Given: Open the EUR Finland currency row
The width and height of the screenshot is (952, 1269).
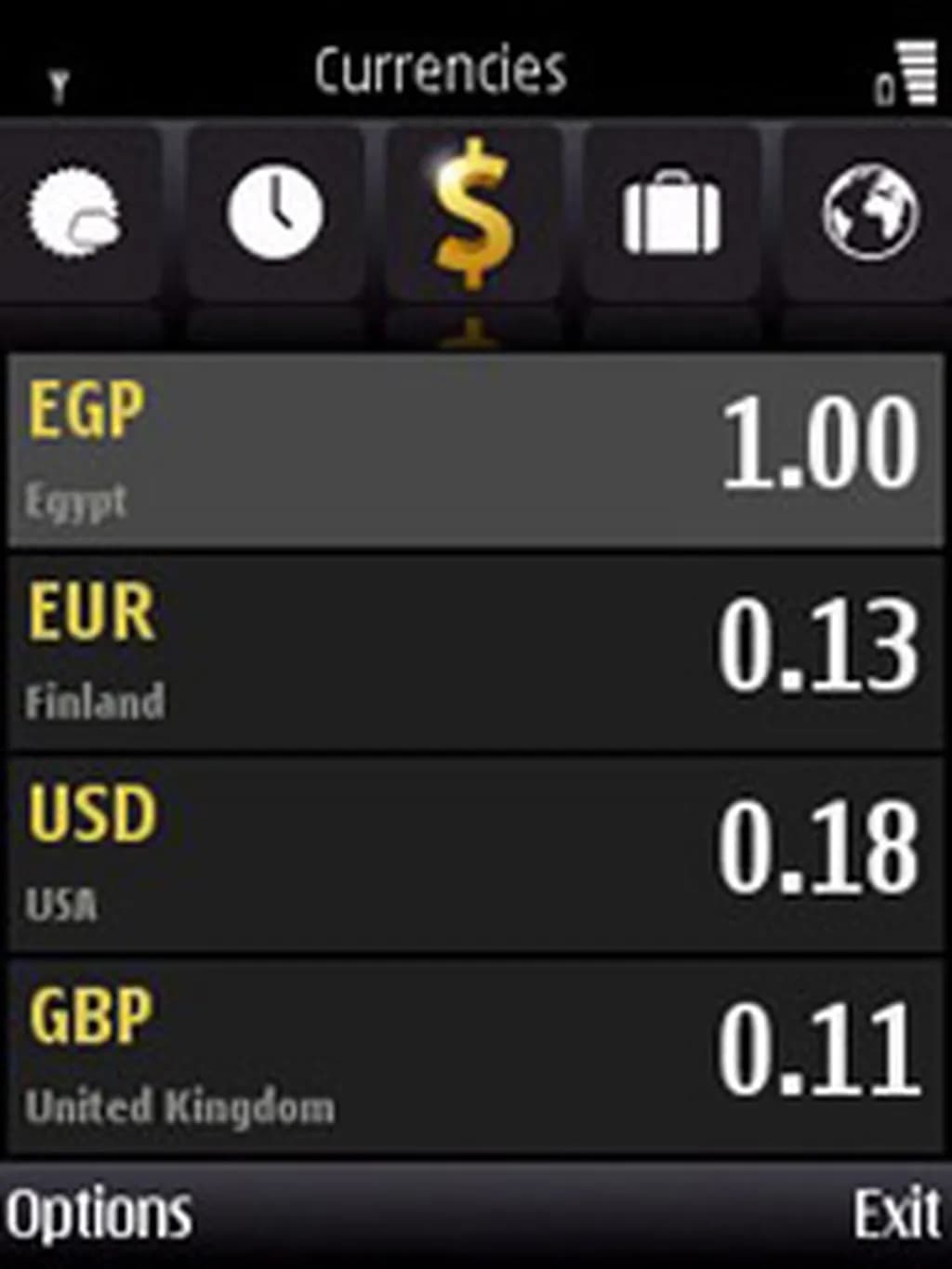Looking at the screenshot, I should [x=476, y=653].
